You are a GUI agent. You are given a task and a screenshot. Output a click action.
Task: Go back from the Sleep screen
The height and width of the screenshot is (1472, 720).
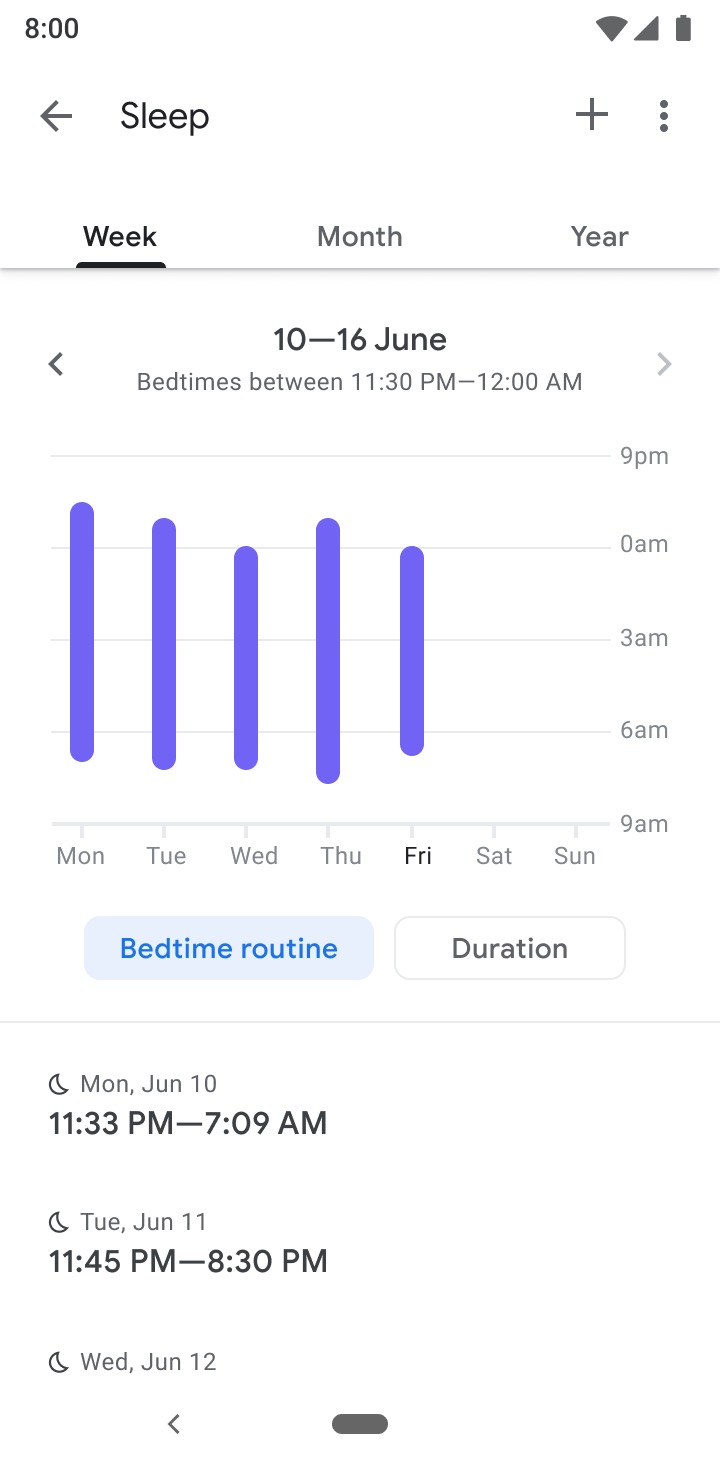(56, 116)
